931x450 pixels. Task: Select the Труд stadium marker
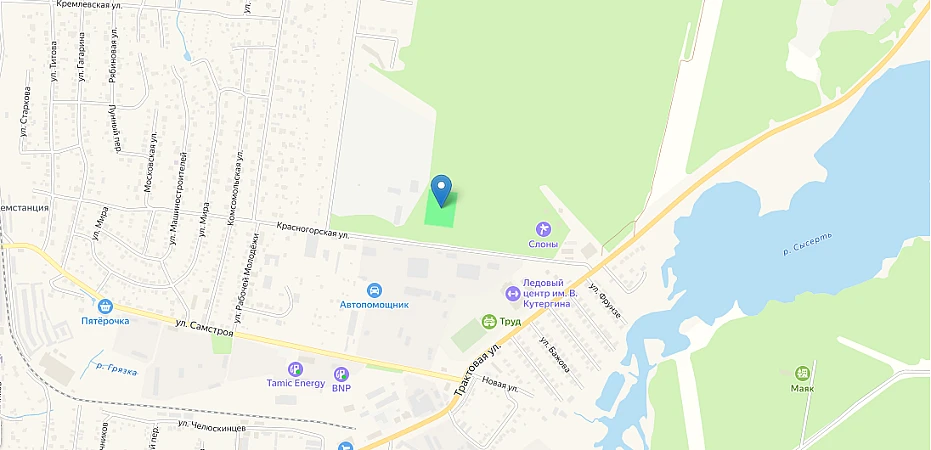[488, 321]
